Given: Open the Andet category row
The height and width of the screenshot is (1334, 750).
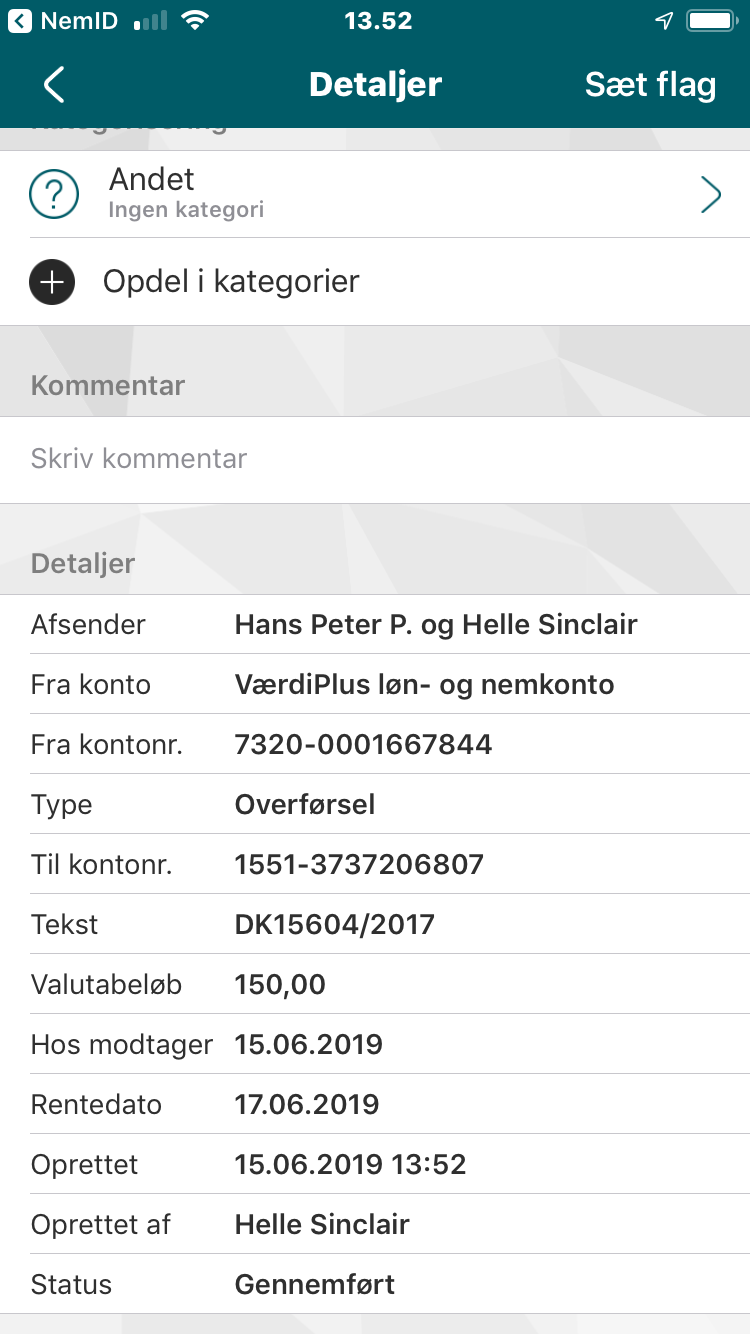Looking at the screenshot, I should pyautogui.click(x=375, y=194).
